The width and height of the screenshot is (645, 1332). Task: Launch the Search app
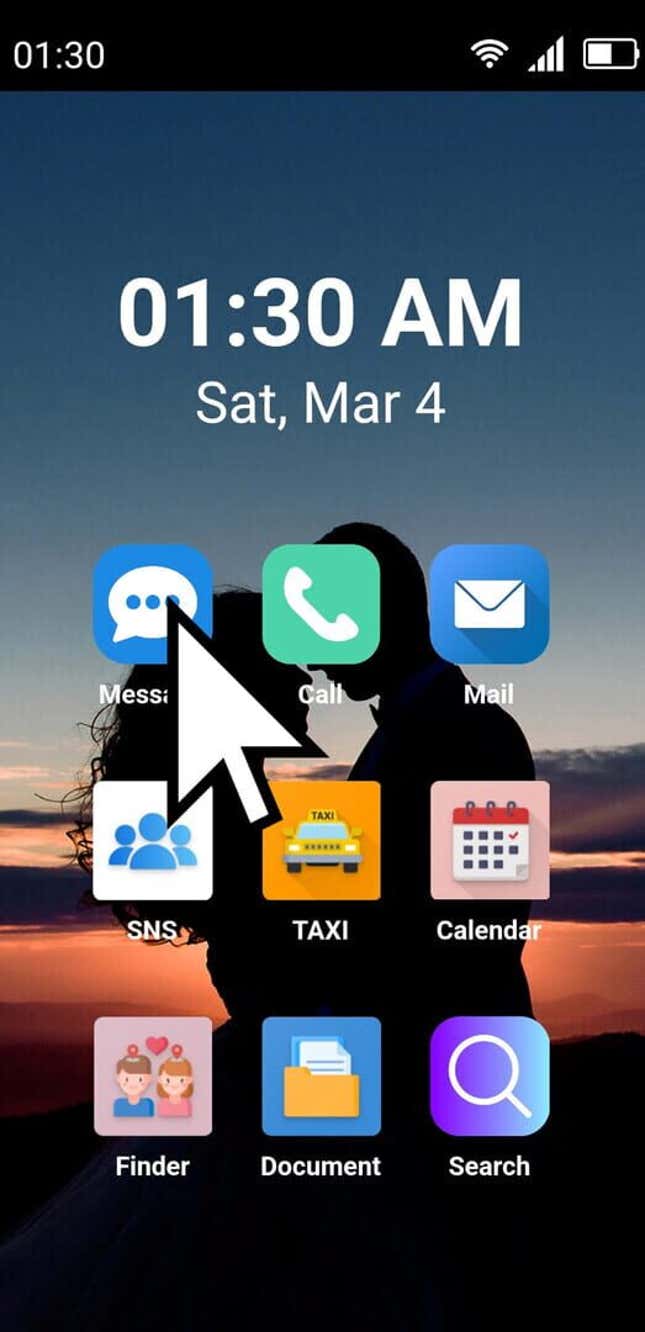[489, 1076]
